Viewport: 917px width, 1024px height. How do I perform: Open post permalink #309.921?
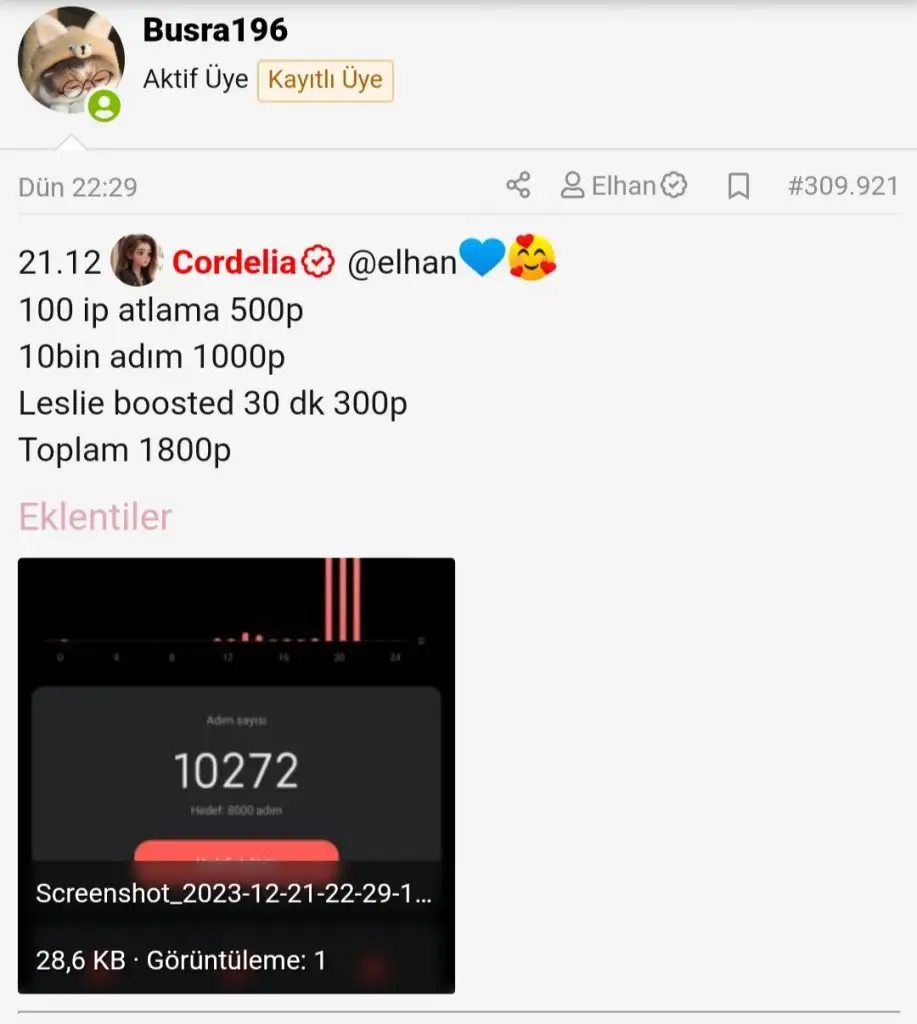[x=842, y=186]
